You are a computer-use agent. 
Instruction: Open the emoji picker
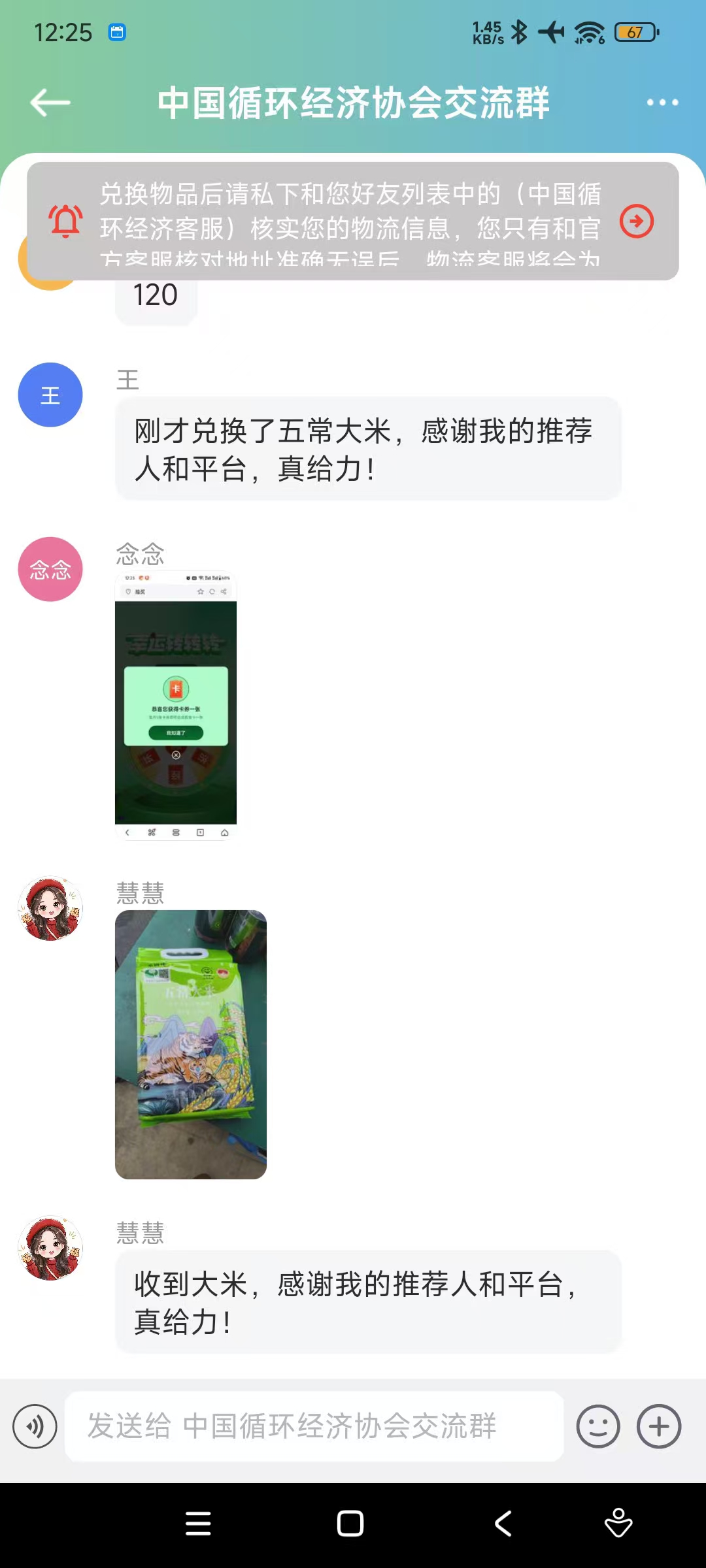coord(597,1426)
